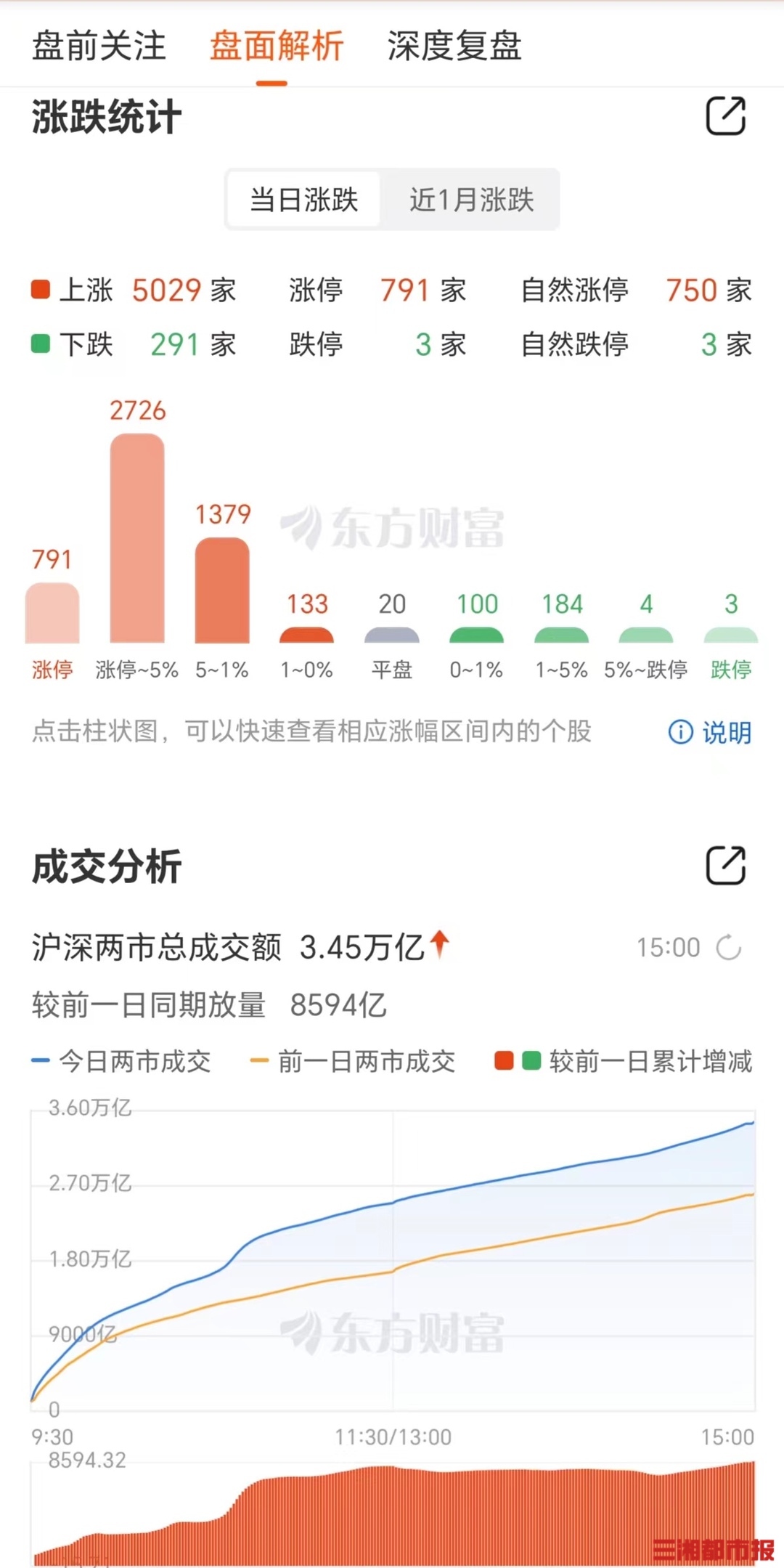Image resolution: width=784 pixels, height=1568 pixels.
Task: Refresh the 15:00 turnover data
Action: point(728,948)
